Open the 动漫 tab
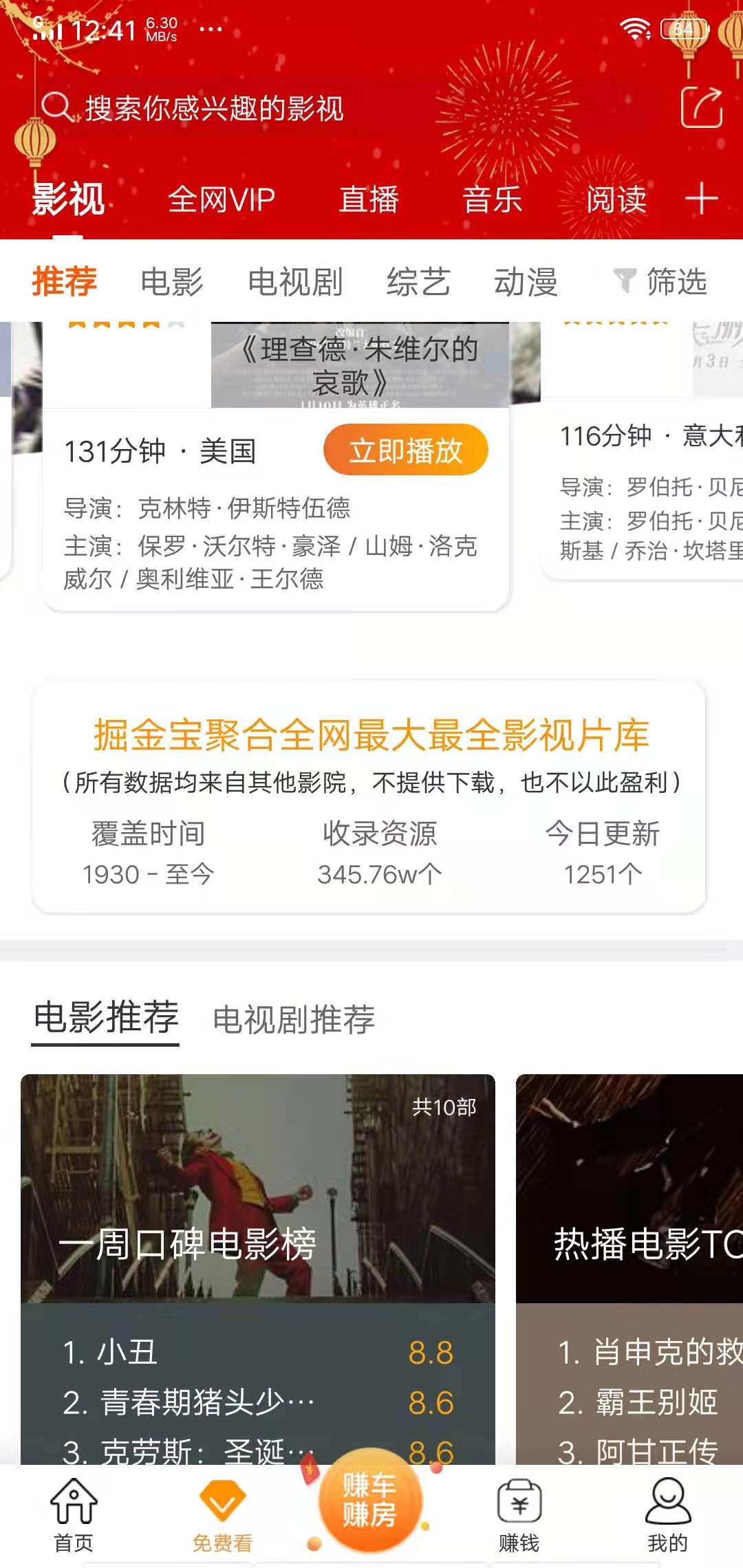The image size is (743, 1568). pyautogui.click(x=526, y=282)
